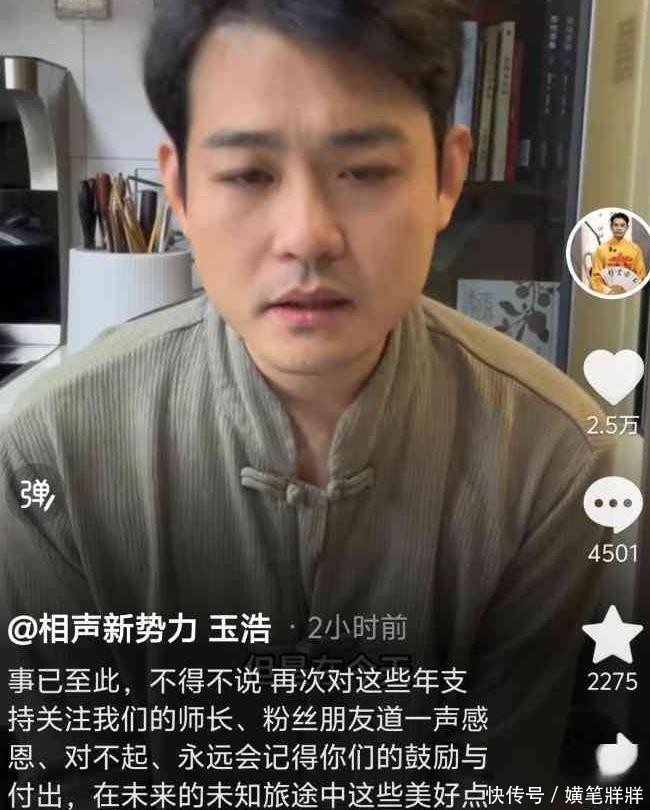Viewport: 650px width, 810px height.
Task: Open the @相声新势力 玉浩 account page
Action: (139, 629)
